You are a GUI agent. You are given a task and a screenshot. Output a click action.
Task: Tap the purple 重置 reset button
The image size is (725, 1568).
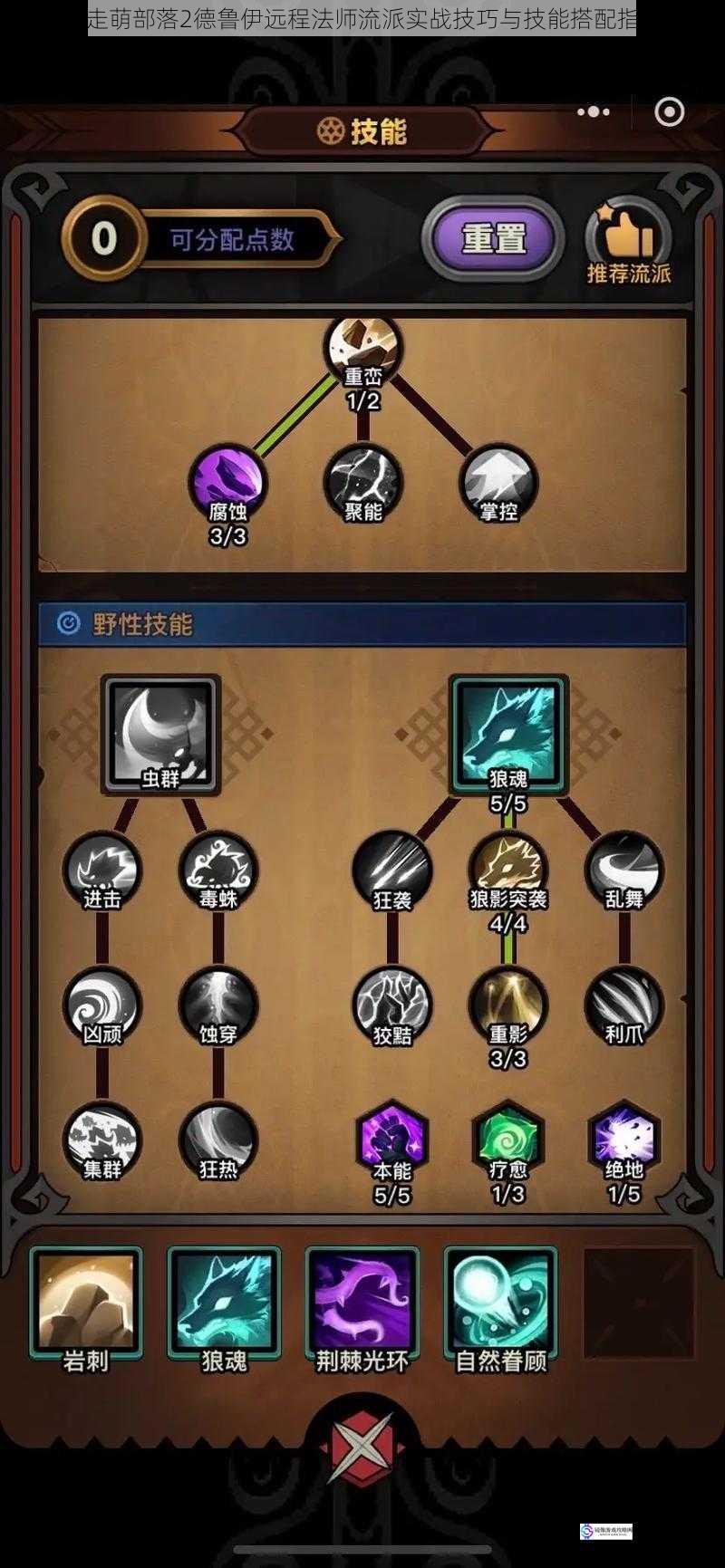pos(493,239)
